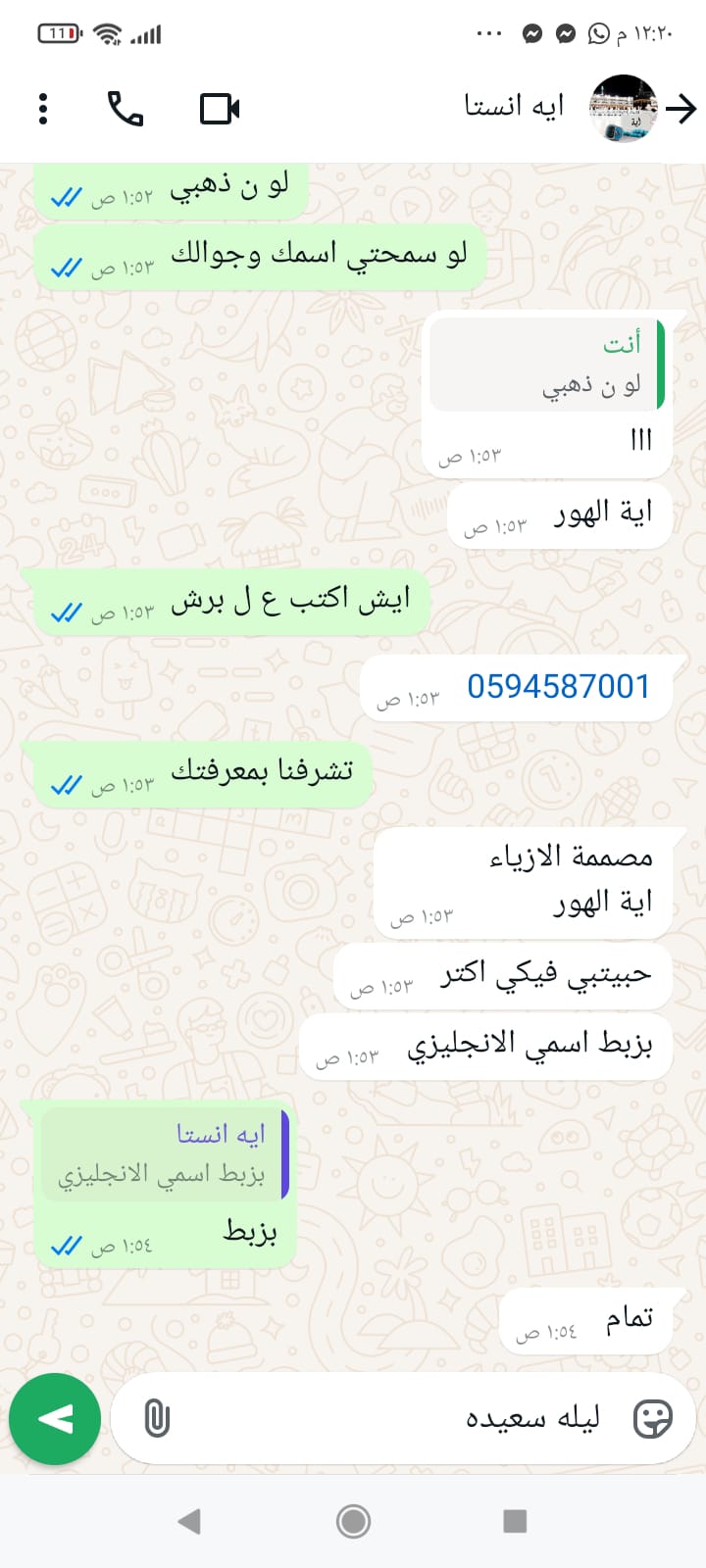
Task: Jump to quoted message لو ن ذهبي
Action: tap(547, 366)
